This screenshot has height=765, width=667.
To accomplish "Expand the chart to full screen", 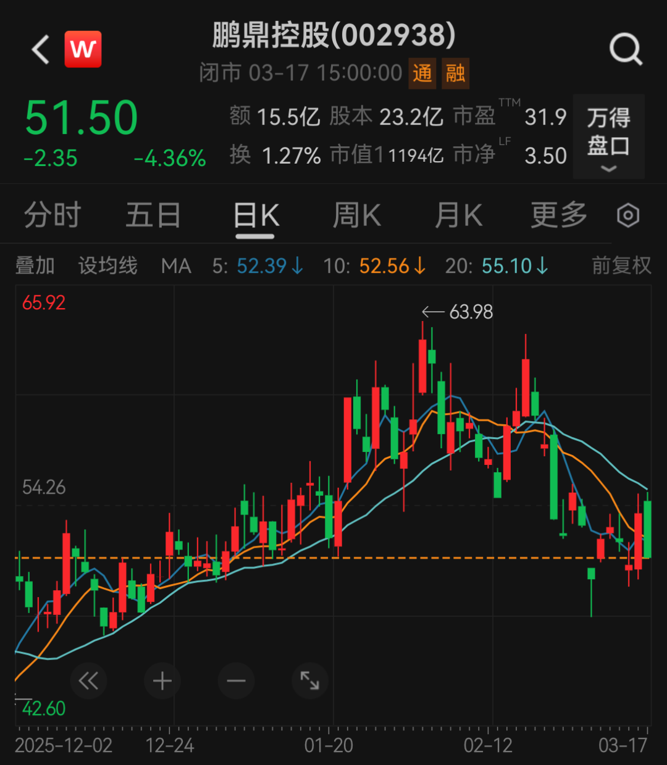I will (310, 682).
